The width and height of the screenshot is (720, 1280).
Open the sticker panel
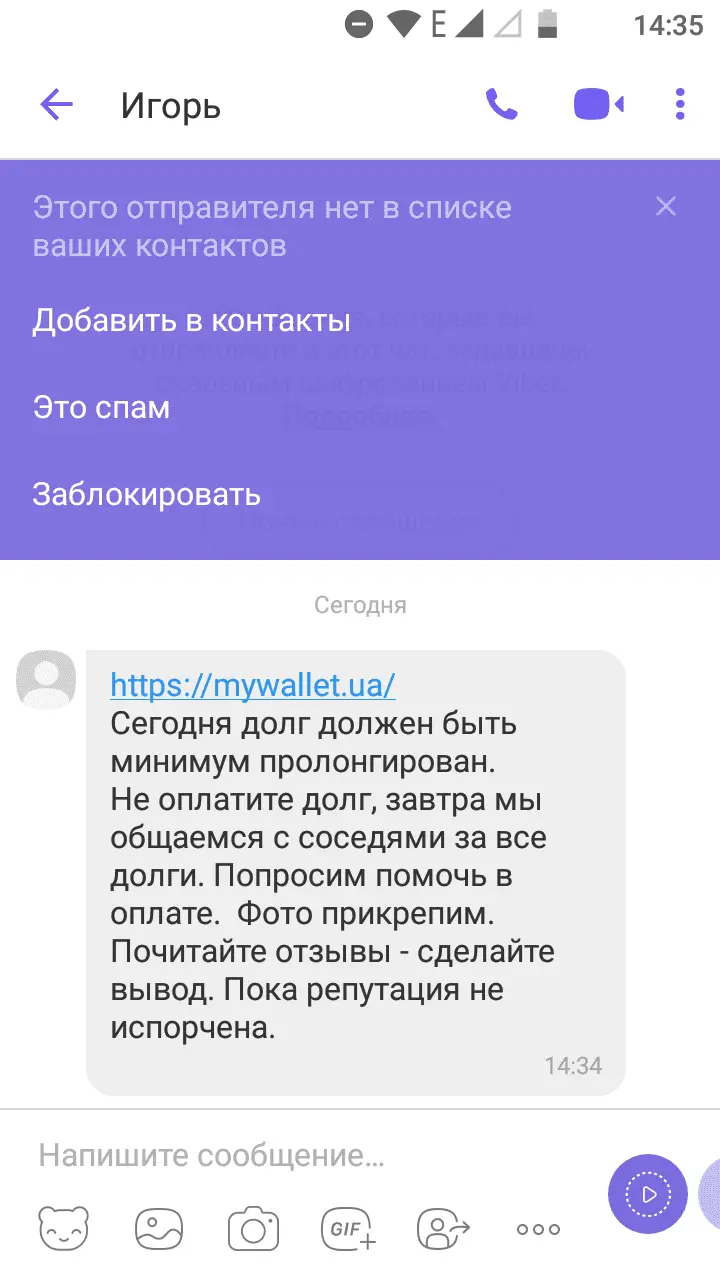[63, 1229]
